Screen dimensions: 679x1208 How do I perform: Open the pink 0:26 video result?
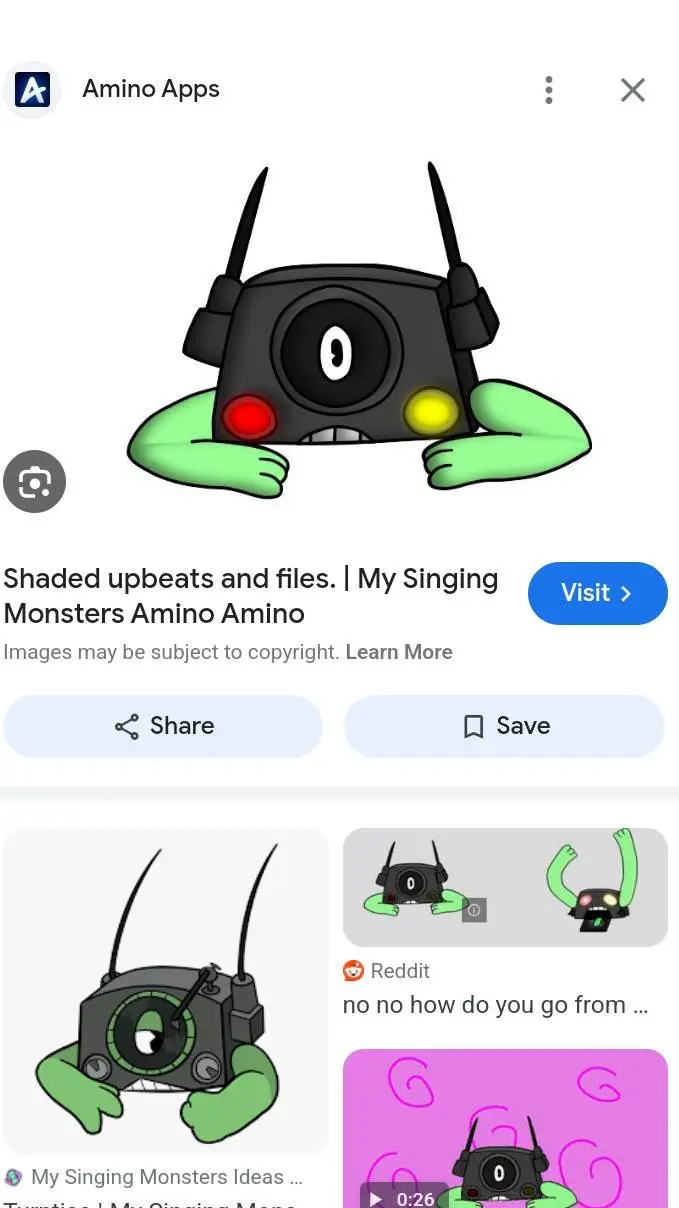(505, 1128)
